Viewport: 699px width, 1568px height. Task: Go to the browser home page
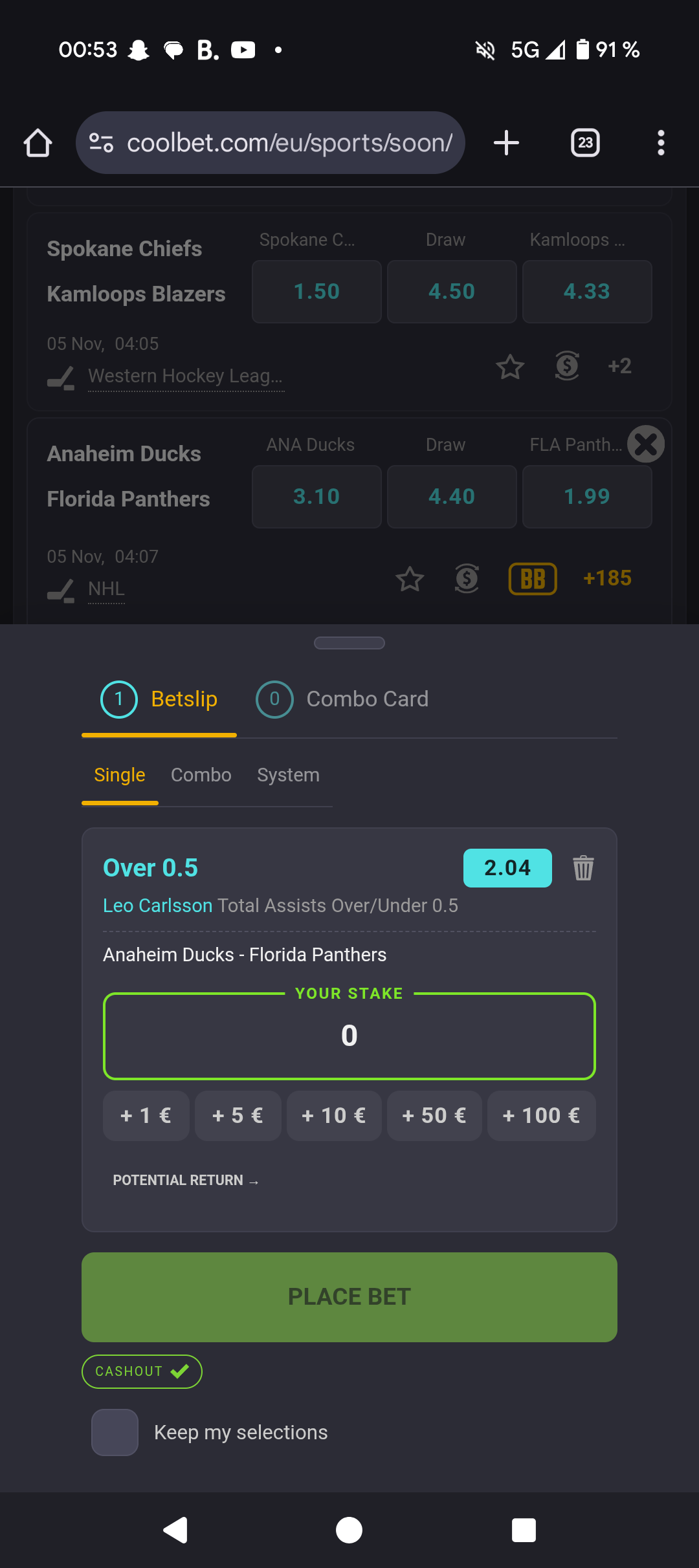coord(38,143)
